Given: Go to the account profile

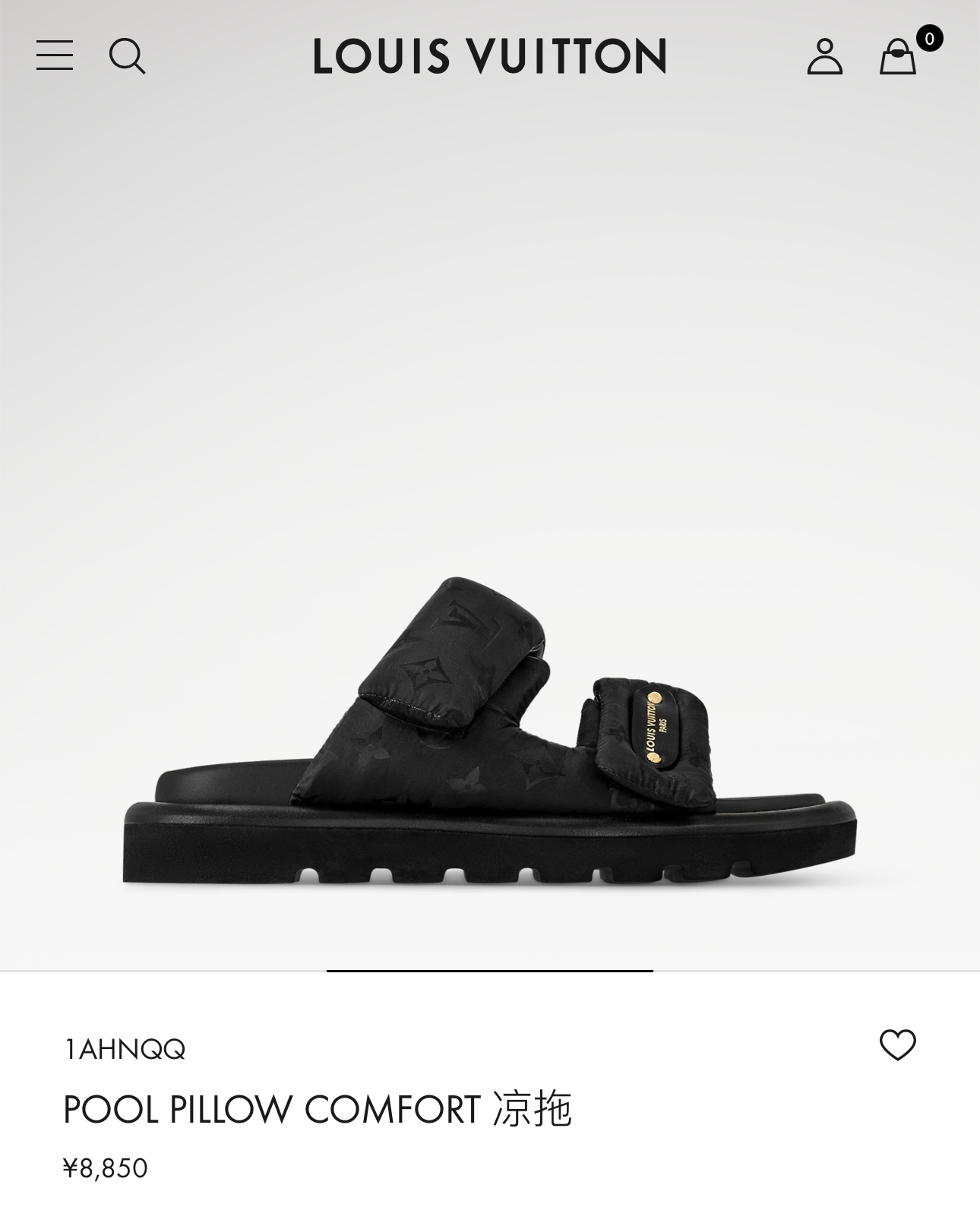Looking at the screenshot, I should tap(824, 56).
